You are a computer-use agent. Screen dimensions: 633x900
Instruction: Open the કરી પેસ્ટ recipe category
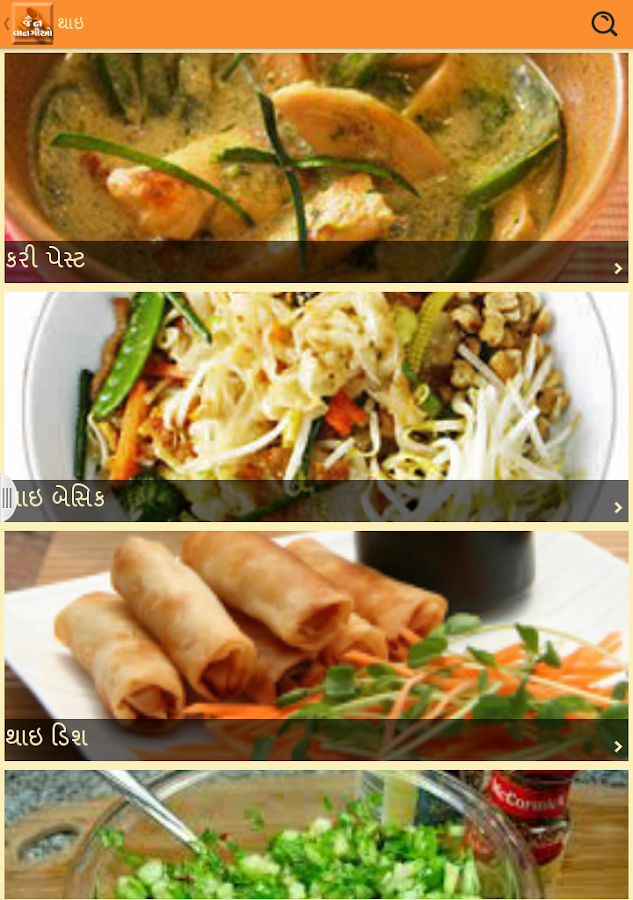316,167
